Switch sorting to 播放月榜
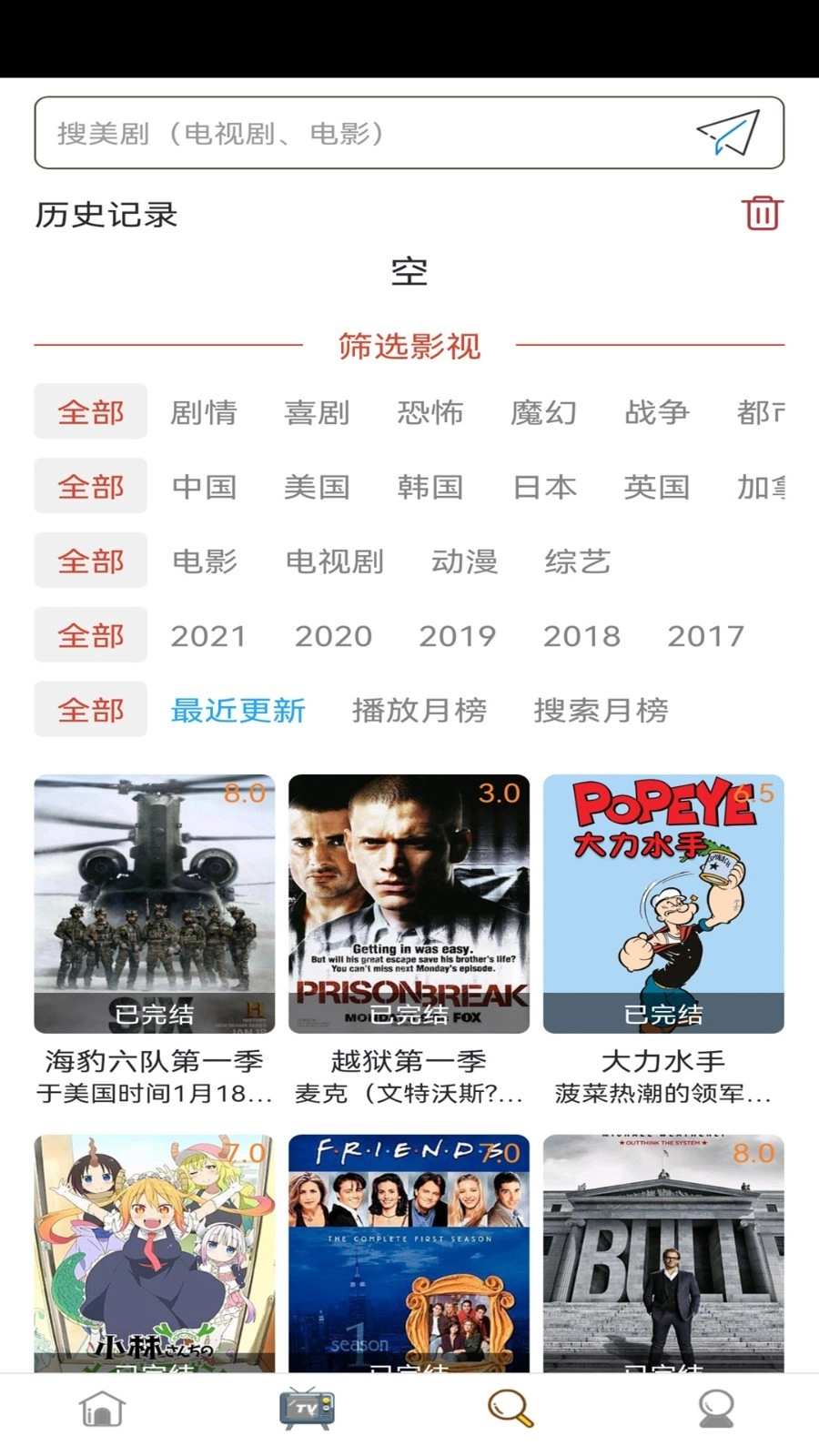This screenshot has width=819, height=1456. (x=420, y=711)
